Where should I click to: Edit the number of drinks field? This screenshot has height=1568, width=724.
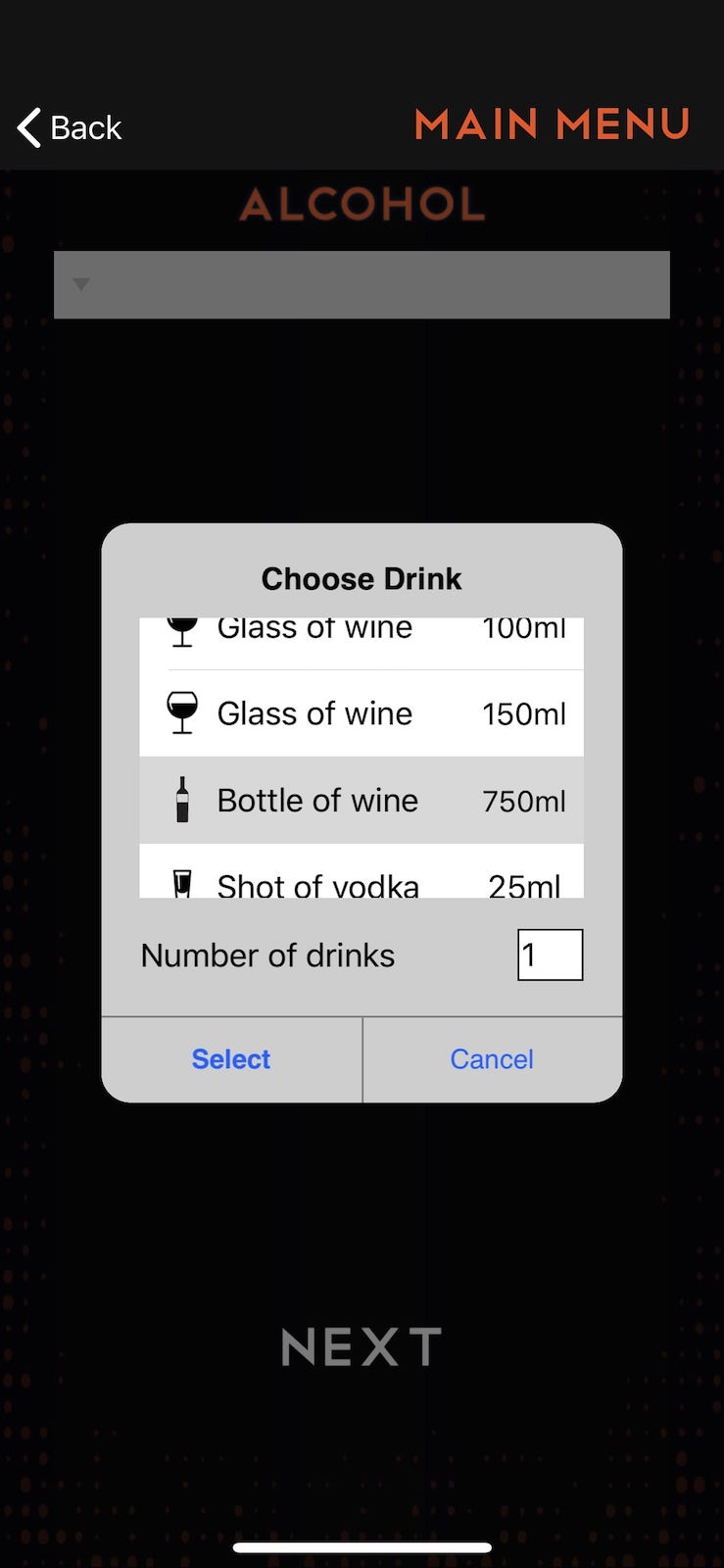(x=550, y=955)
